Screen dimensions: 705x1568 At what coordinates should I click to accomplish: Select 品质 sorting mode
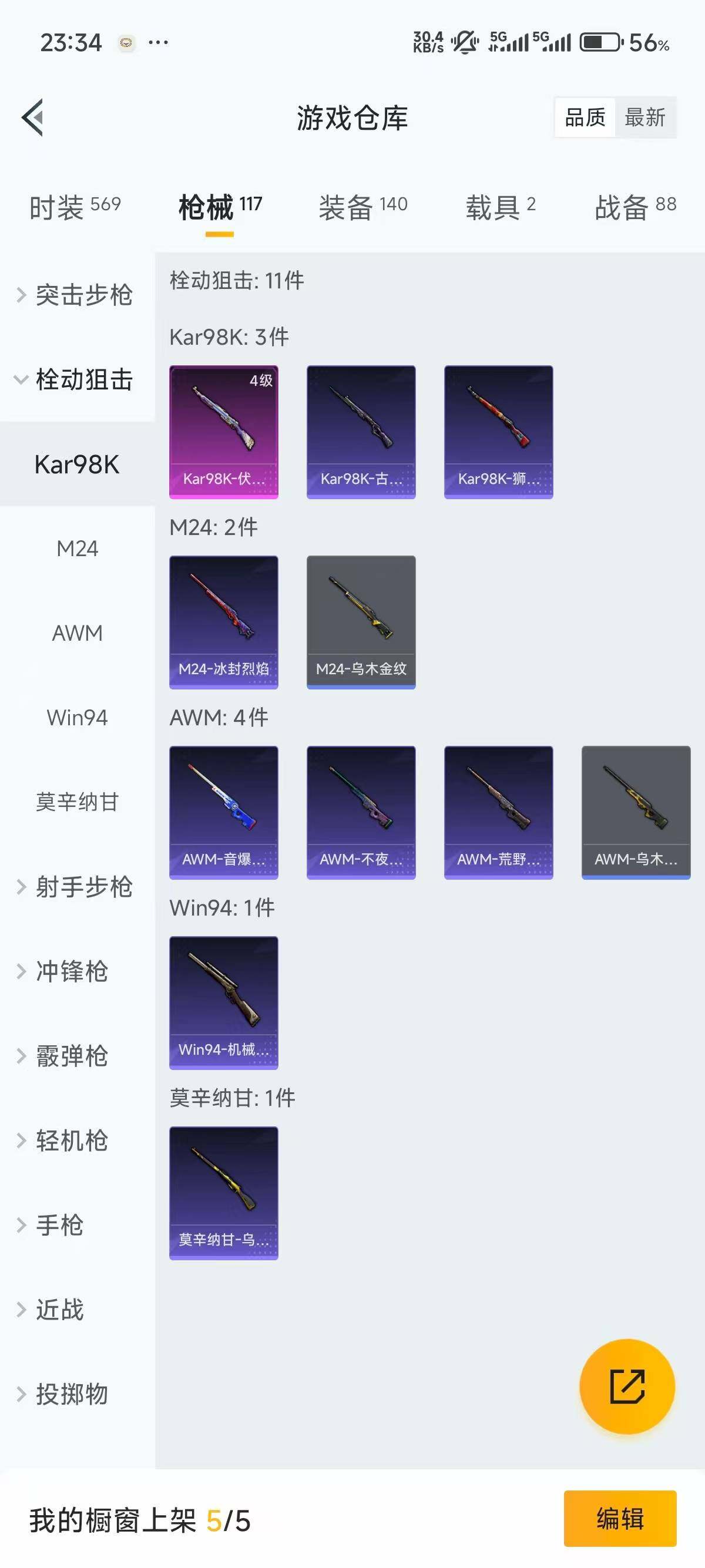[x=585, y=117]
